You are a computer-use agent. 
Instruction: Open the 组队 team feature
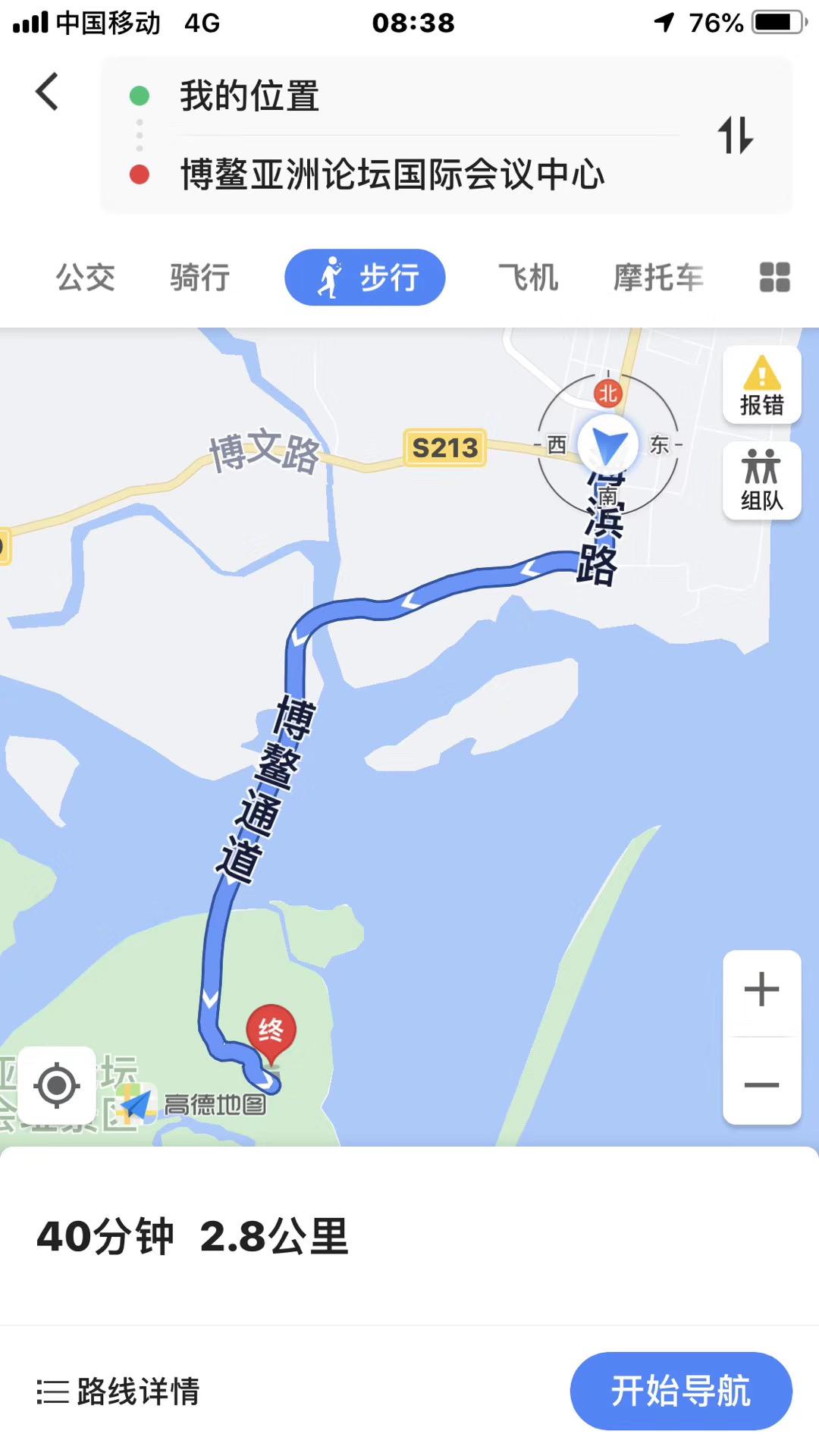point(761,481)
